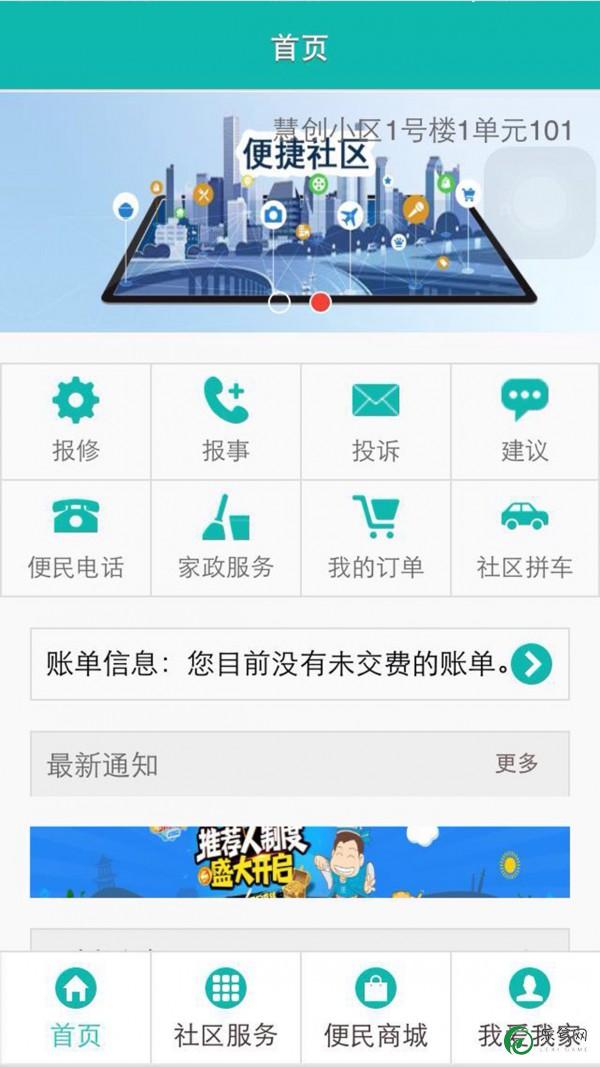Go to the 首页 home tab
This screenshot has height=1067, width=600.
(x=76, y=1008)
